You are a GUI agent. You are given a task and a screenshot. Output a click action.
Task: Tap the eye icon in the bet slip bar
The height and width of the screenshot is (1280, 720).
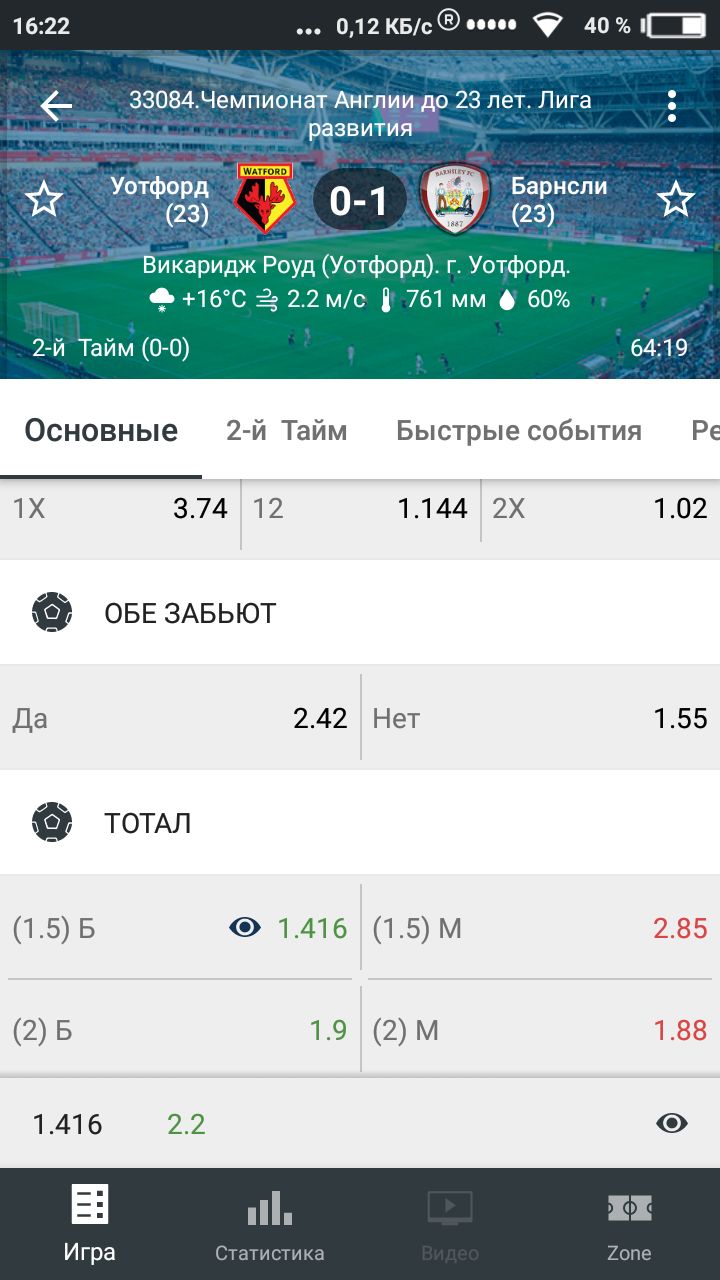pos(672,1124)
